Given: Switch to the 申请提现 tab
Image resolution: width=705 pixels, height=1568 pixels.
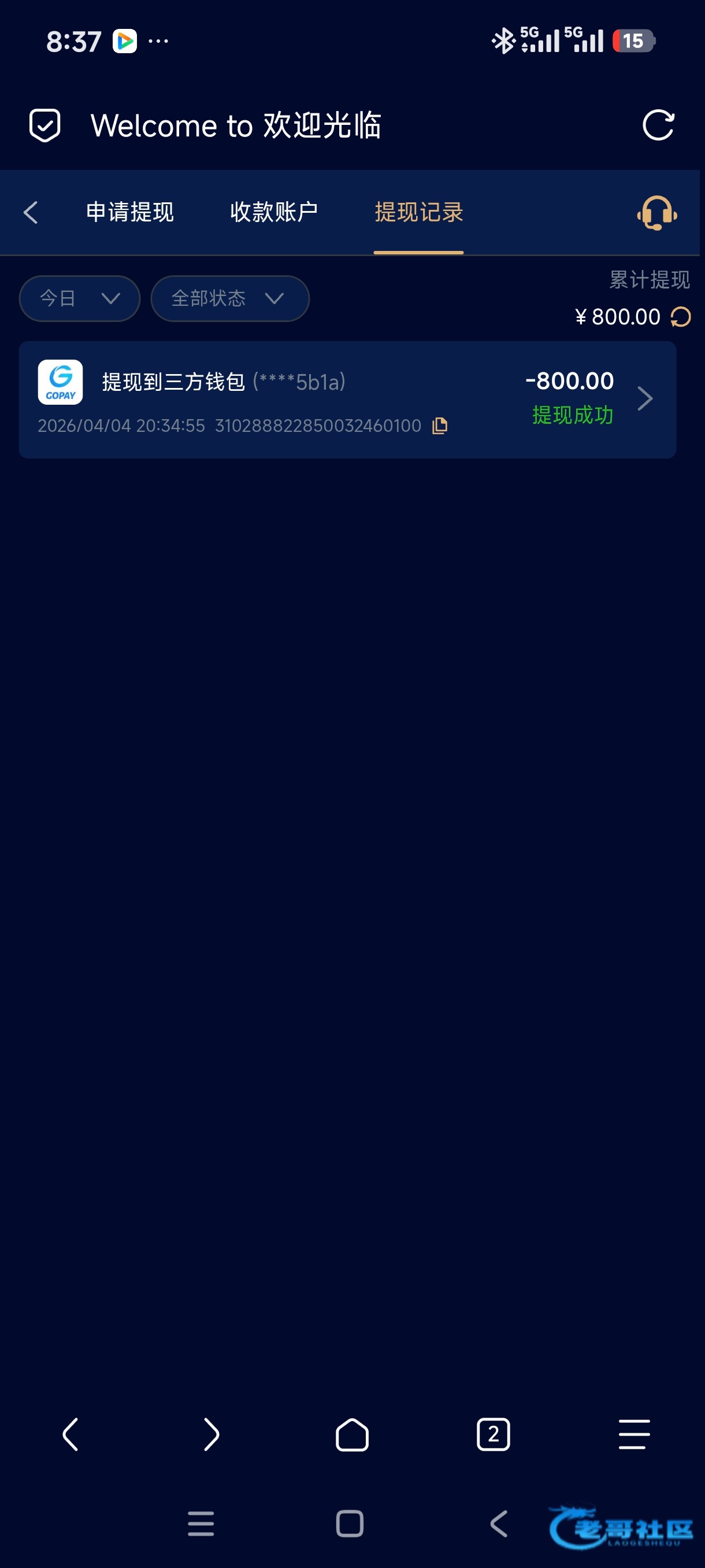Looking at the screenshot, I should coord(130,212).
